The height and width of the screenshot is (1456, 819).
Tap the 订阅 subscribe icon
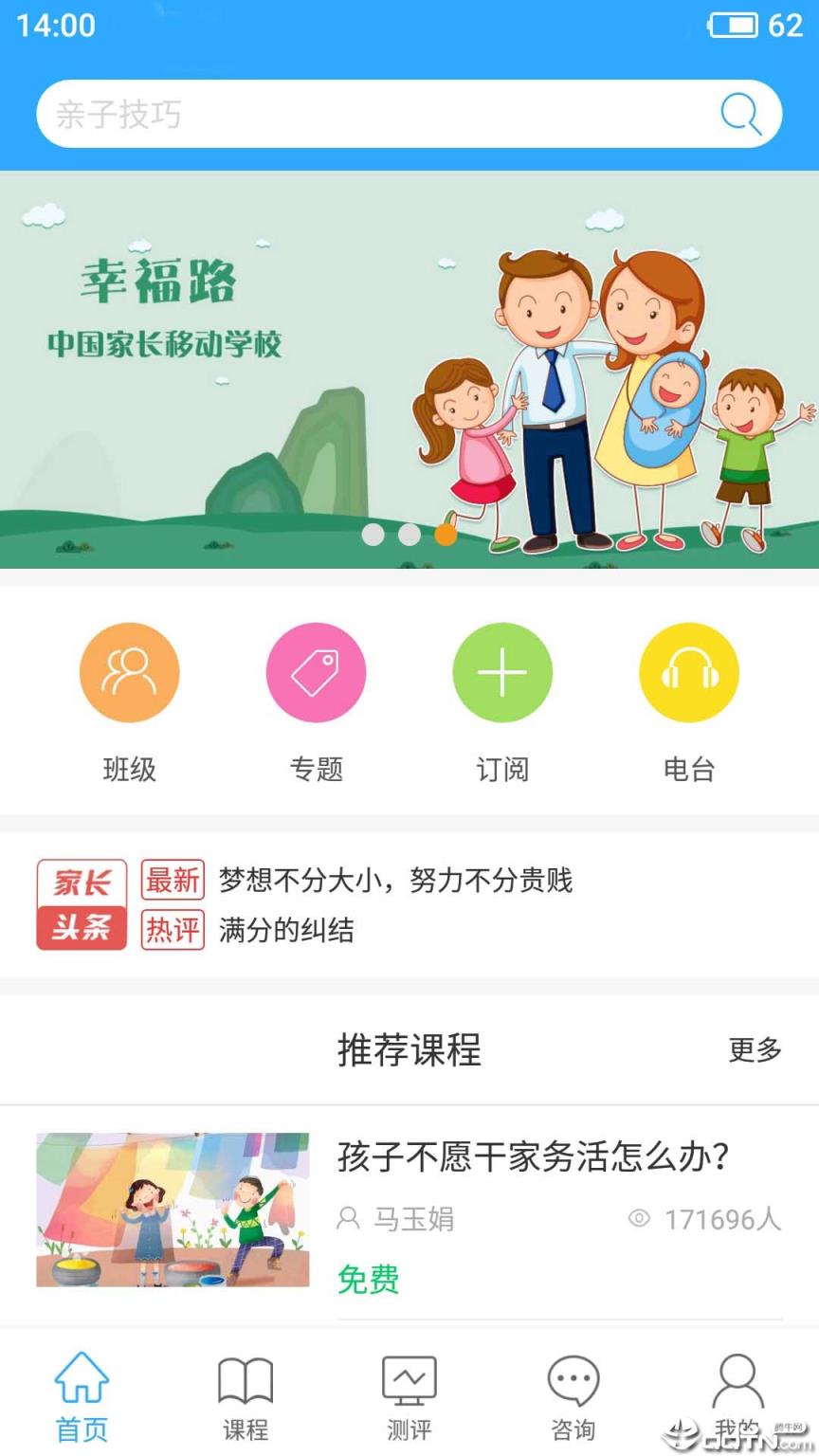(x=501, y=671)
